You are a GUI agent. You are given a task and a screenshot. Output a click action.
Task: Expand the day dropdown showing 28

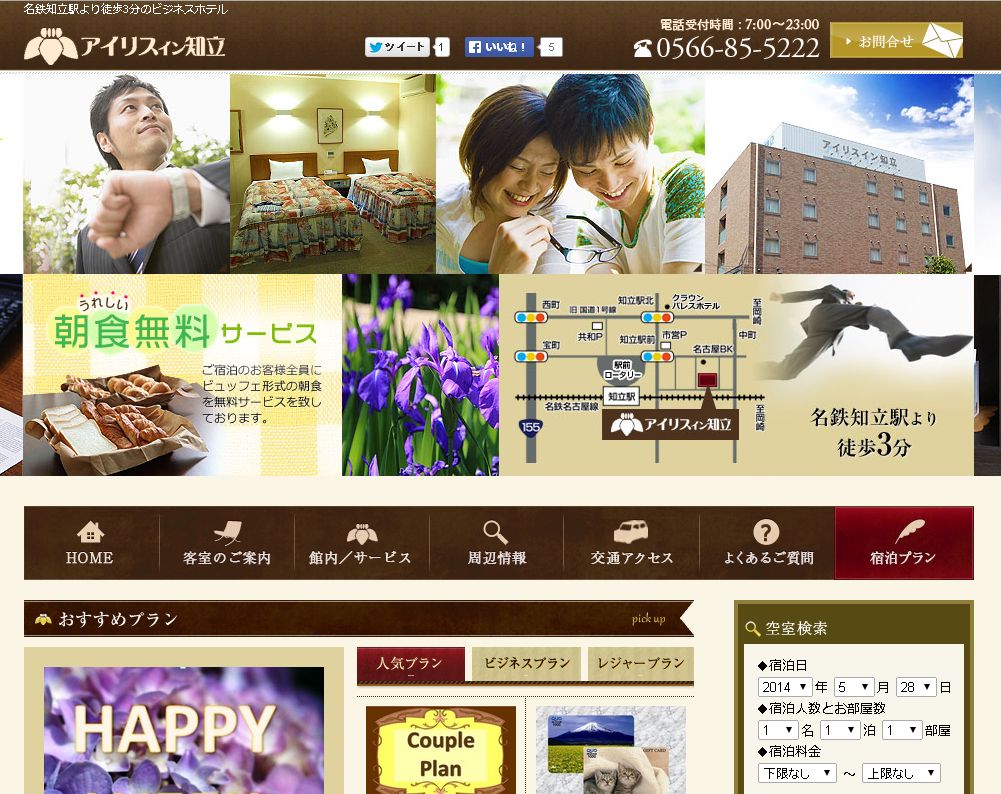[x=916, y=687]
